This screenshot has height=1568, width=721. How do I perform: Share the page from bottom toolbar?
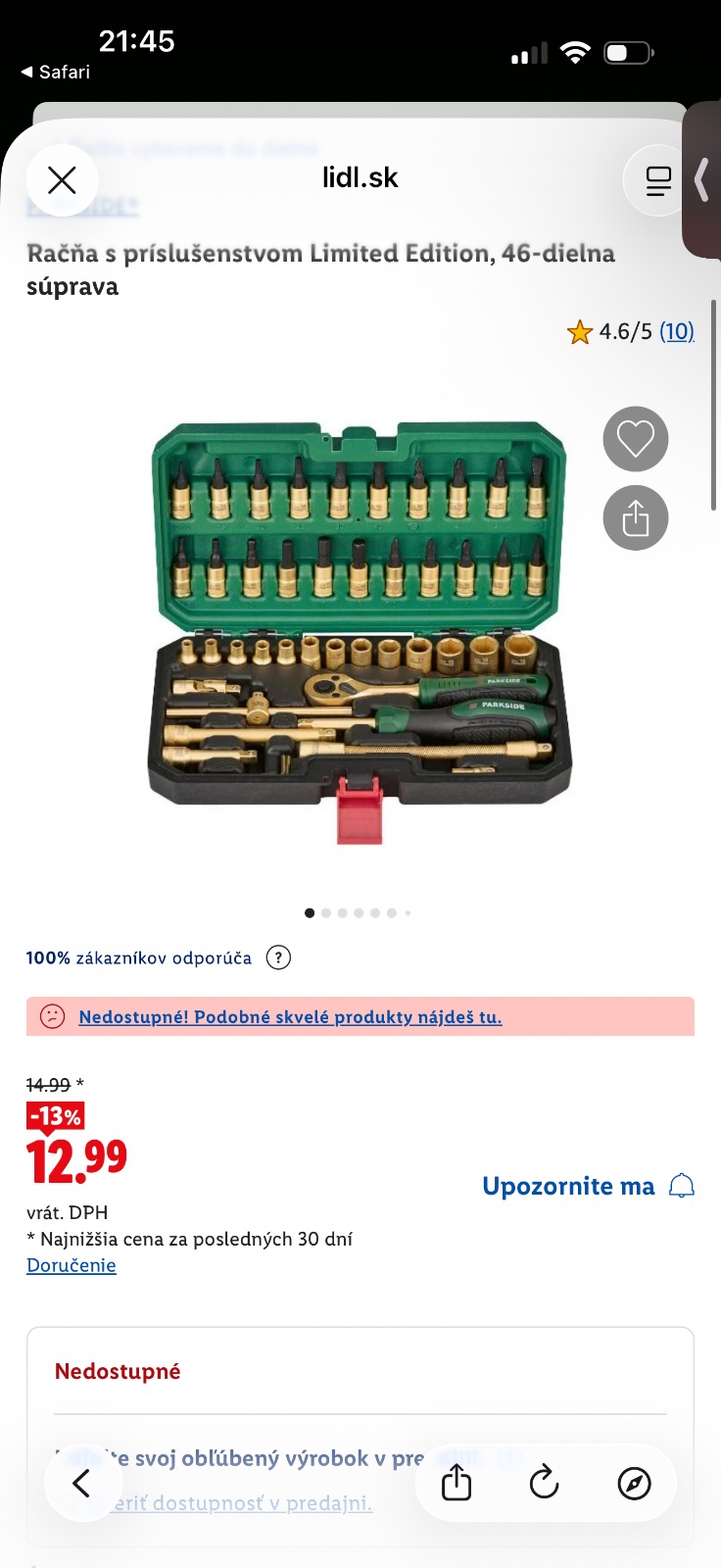[x=457, y=1483]
